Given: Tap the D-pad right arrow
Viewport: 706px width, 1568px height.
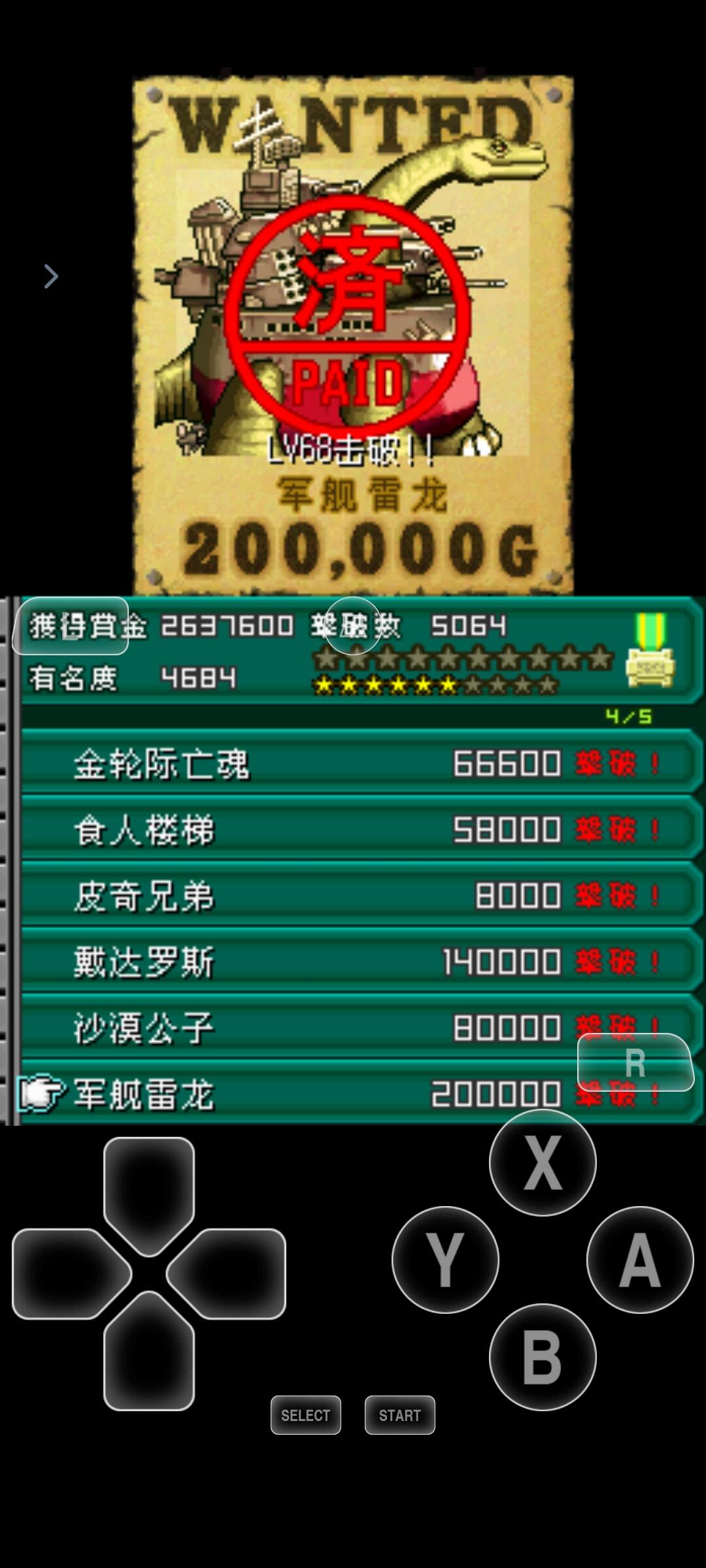Looking at the screenshot, I should tap(229, 1273).
